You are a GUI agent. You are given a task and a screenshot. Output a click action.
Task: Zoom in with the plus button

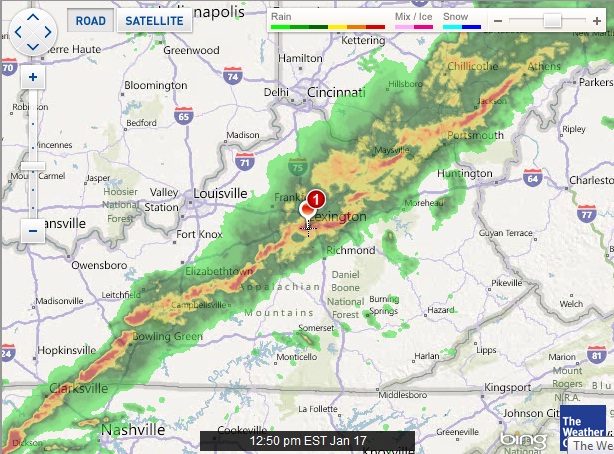[x=33, y=76]
